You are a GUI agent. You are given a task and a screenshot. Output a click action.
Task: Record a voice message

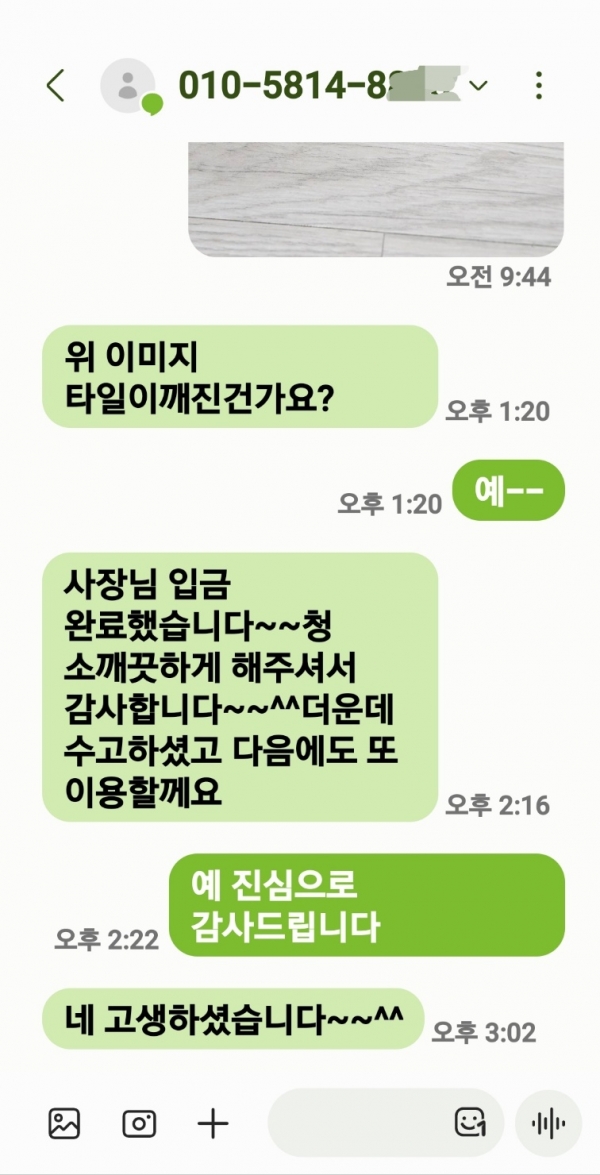(x=547, y=1123)
